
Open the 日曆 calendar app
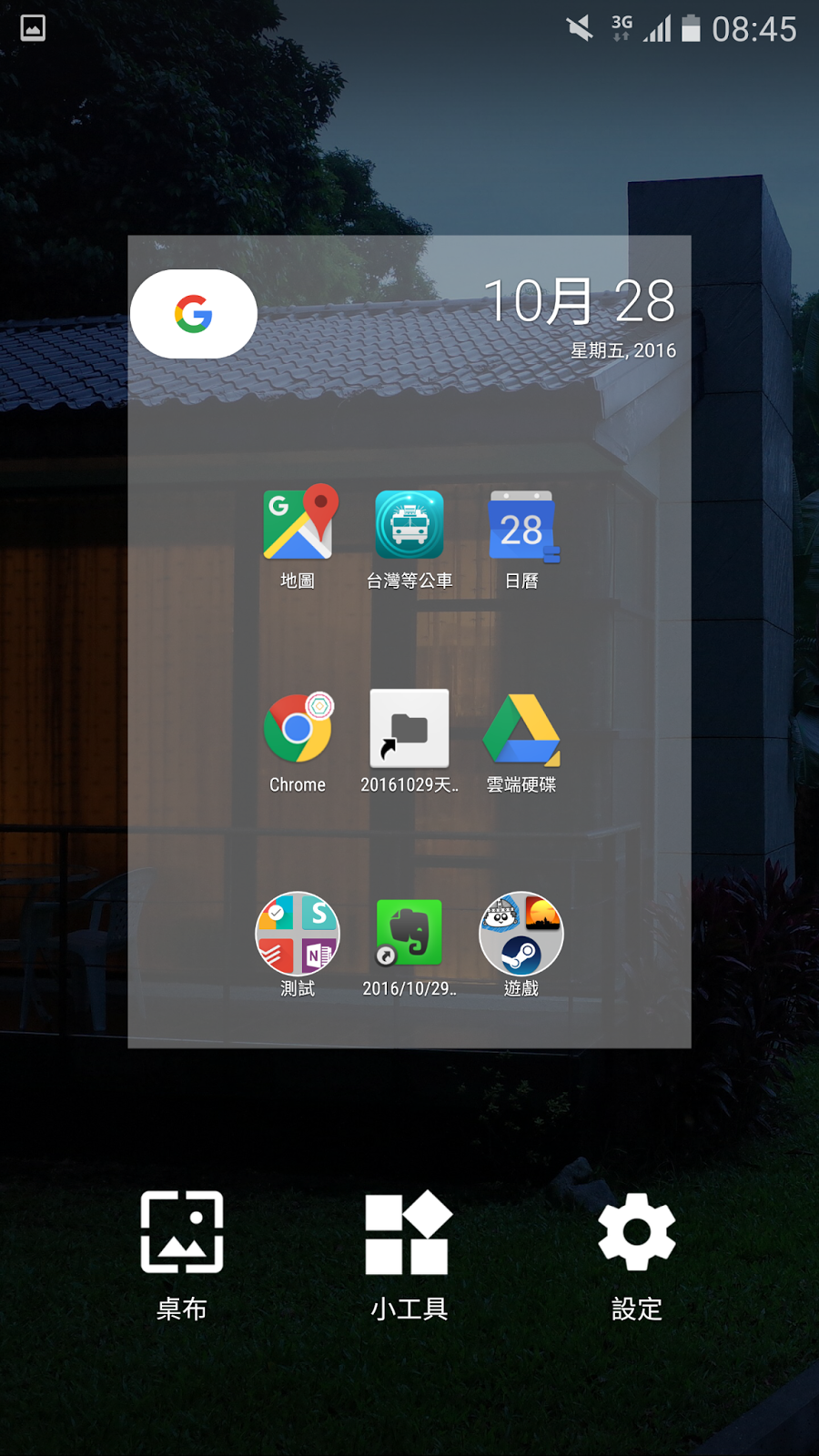click(521, 538)
